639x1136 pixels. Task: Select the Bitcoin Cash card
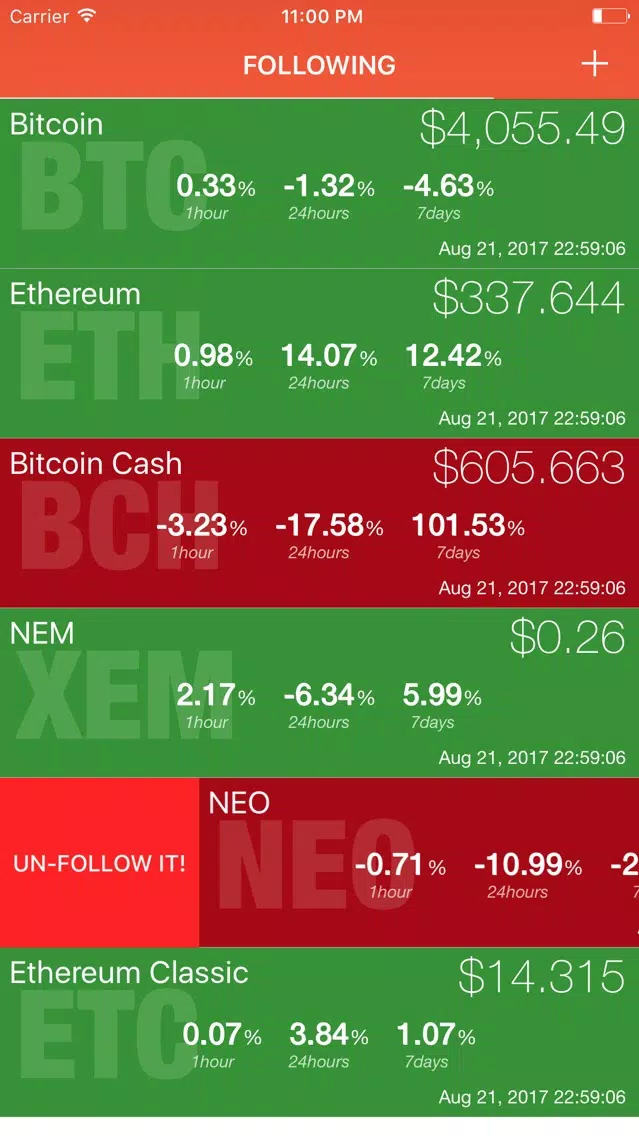point(320,523)
